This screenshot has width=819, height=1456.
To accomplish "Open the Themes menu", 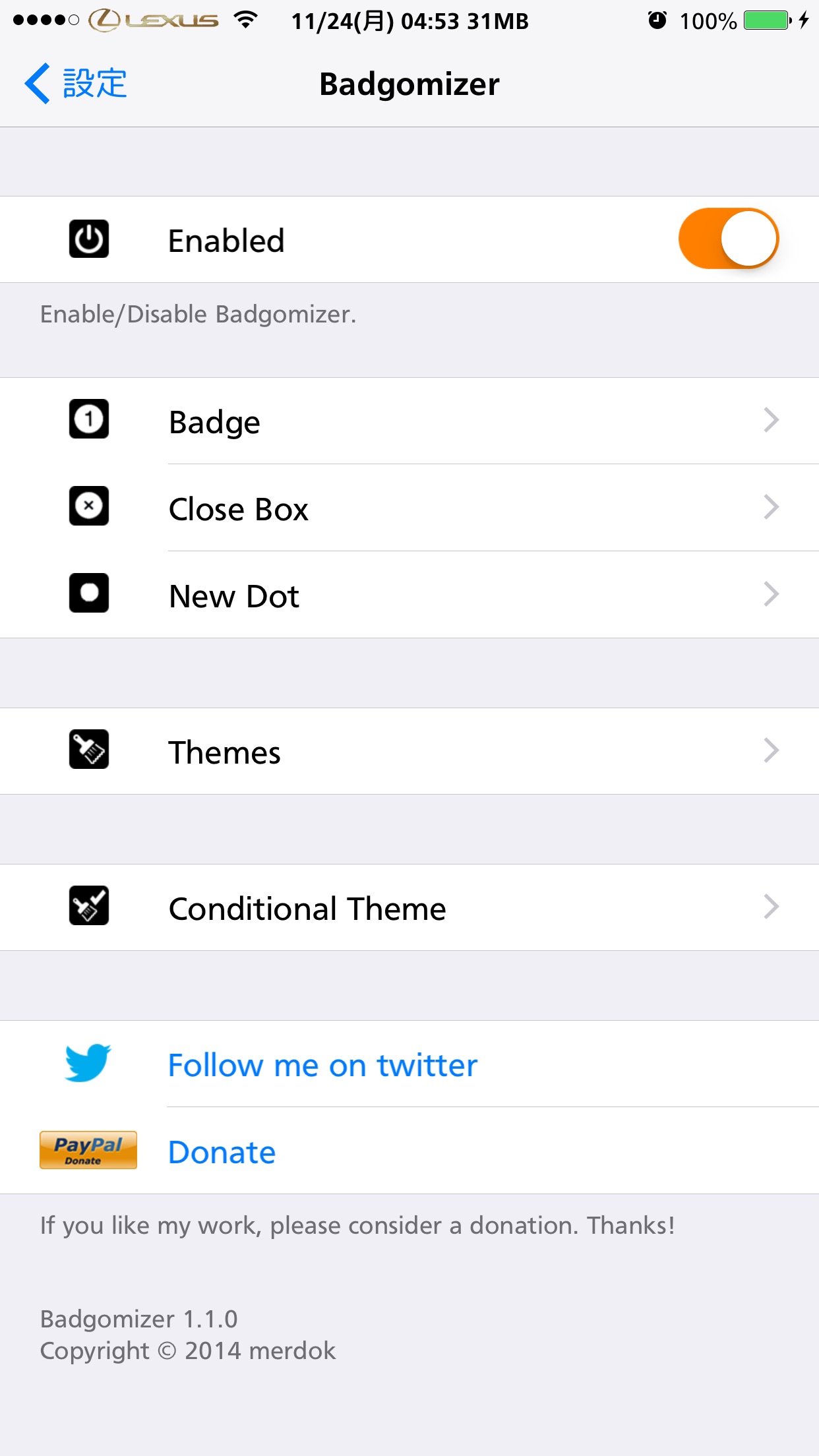I will tap(409, 751).
